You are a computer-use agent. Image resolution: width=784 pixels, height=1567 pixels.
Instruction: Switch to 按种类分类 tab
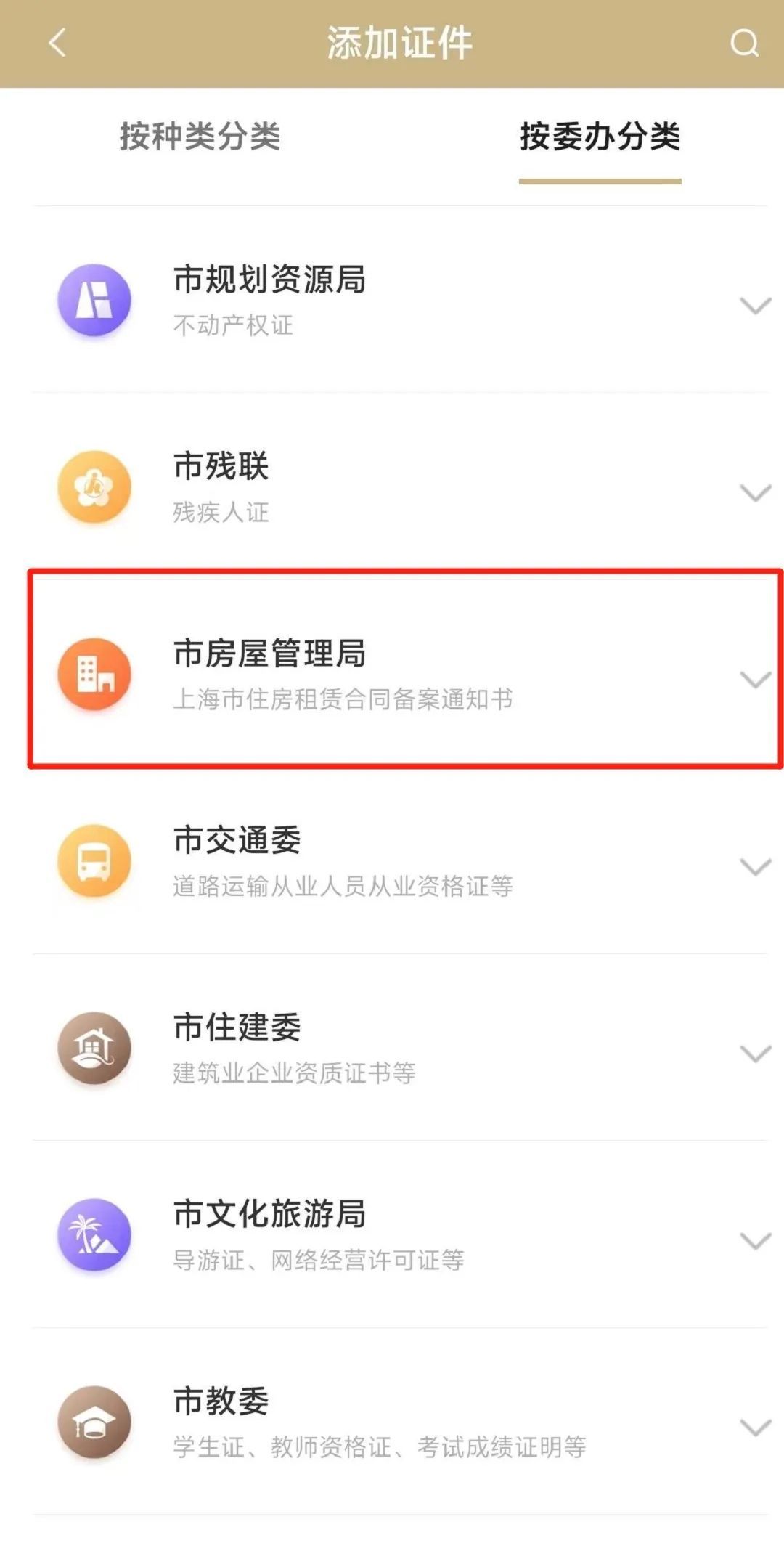point(200,137)
